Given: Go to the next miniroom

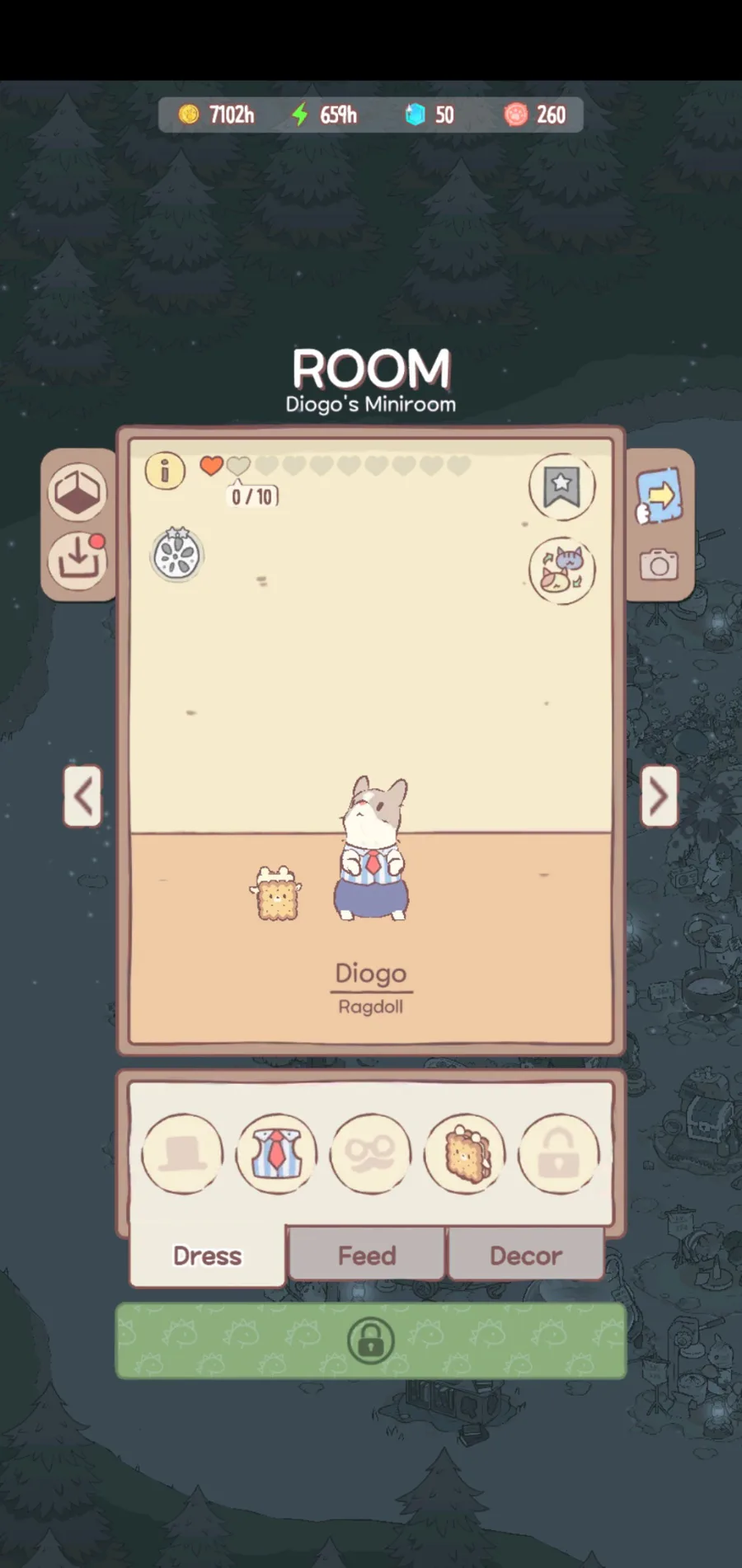Looking at the screenshot, I should (659, 796).
